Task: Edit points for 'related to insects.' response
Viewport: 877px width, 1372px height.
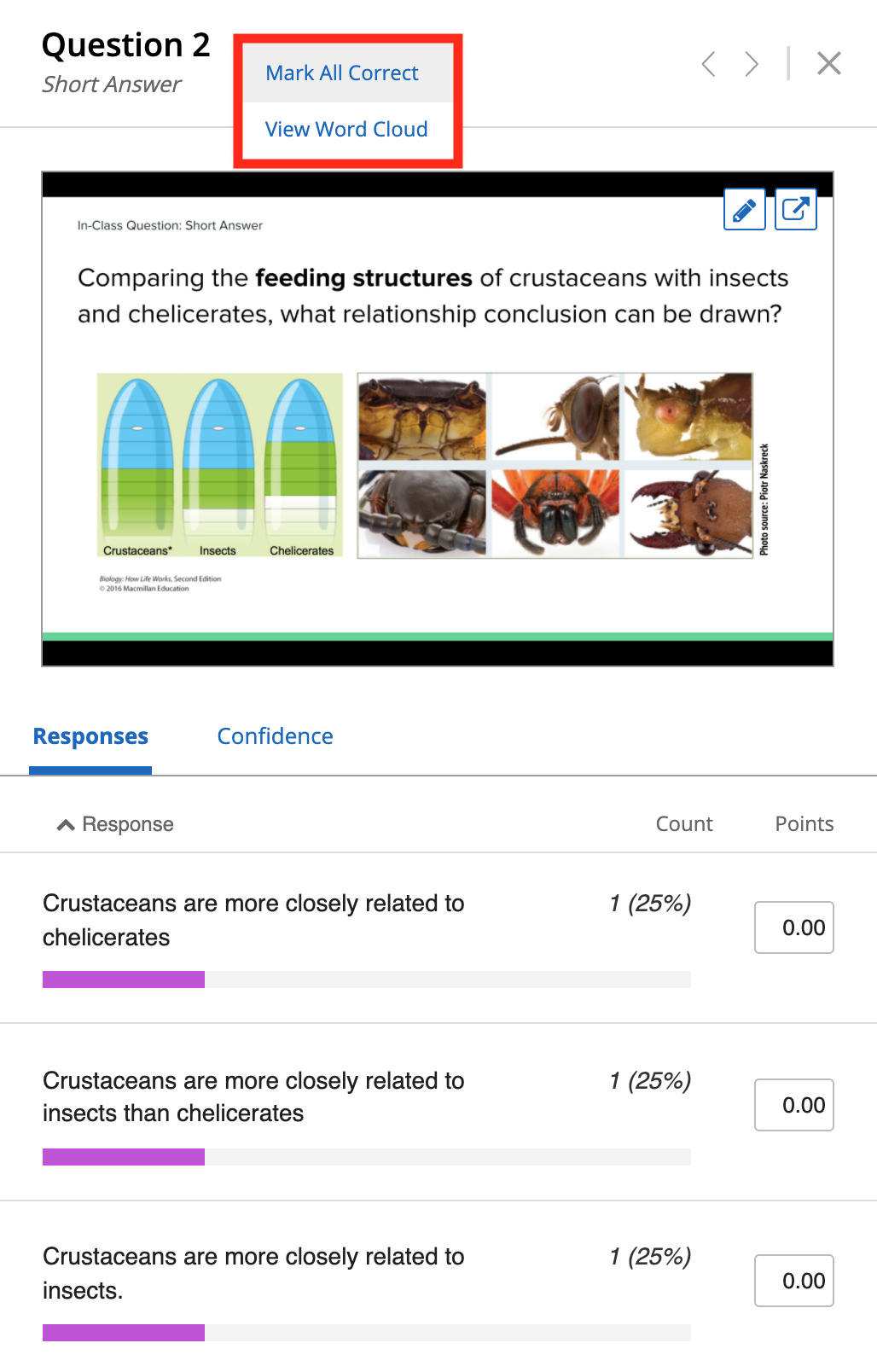Action: (793, 1281)
